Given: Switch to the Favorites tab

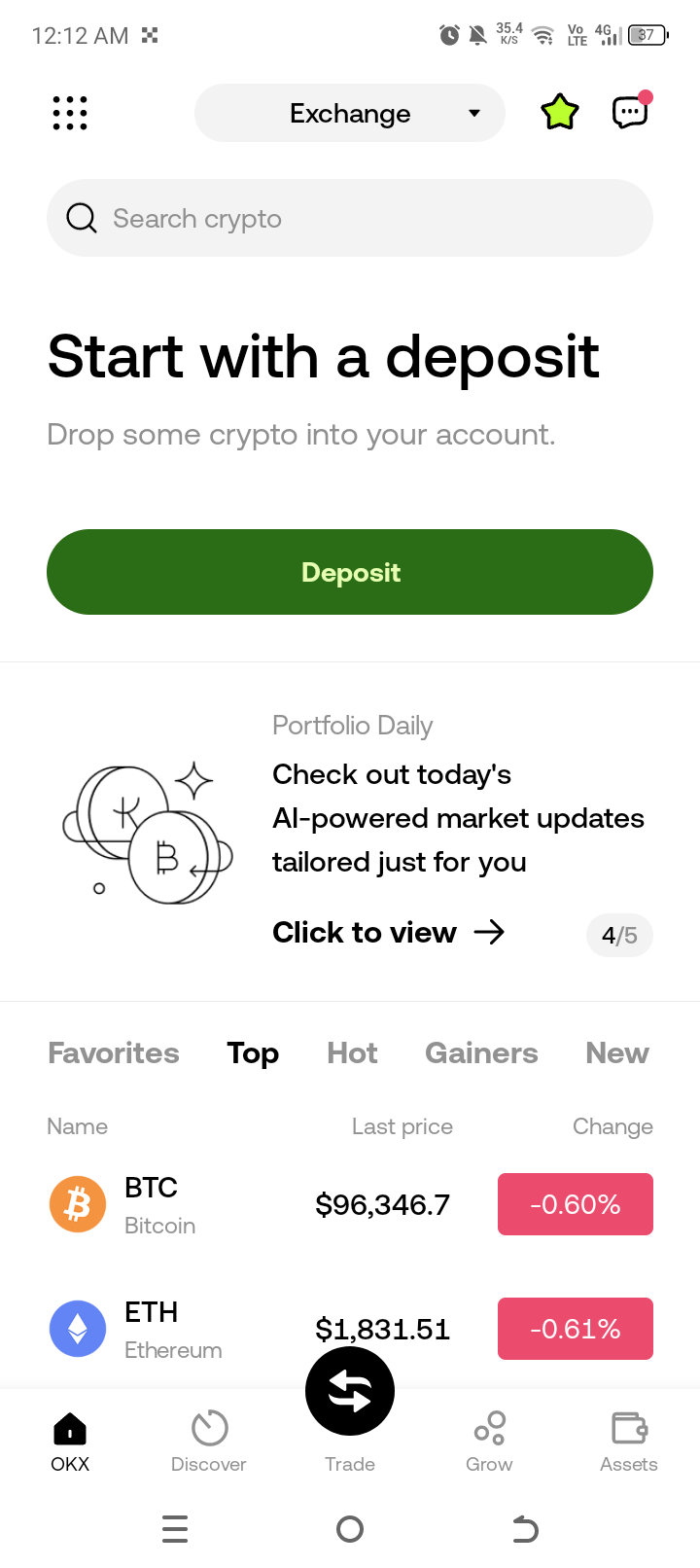Looking at the screenshot, I should pyautogui.click(x=114, y=1052).
